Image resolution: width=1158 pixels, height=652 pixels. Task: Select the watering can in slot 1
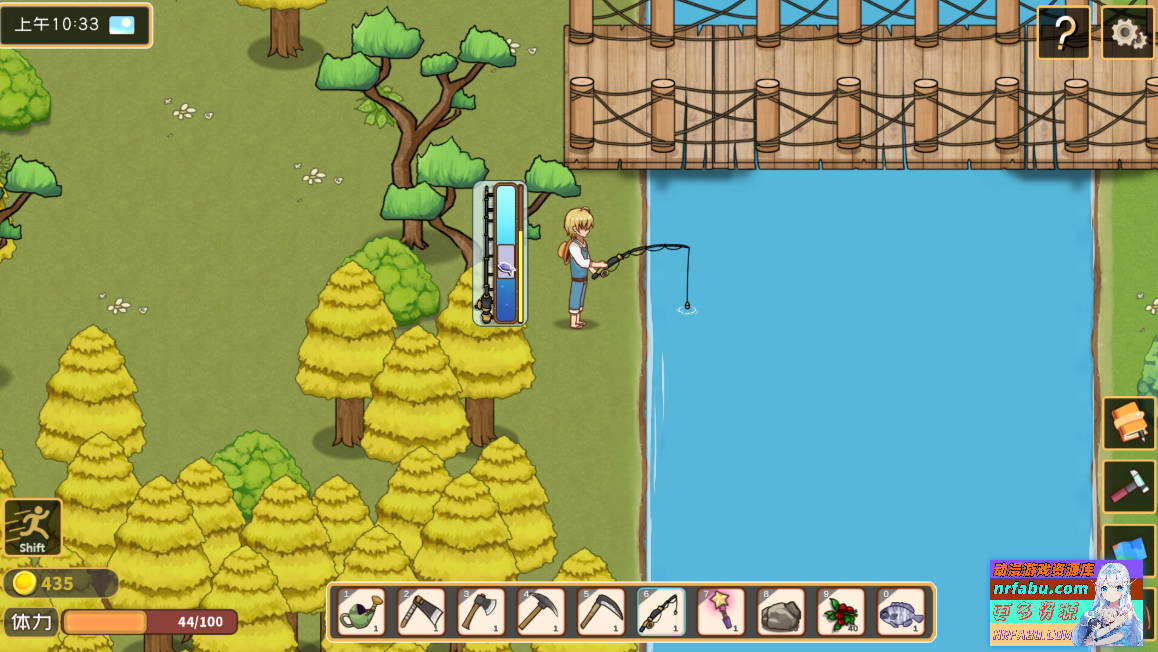[x=361, y=611]
